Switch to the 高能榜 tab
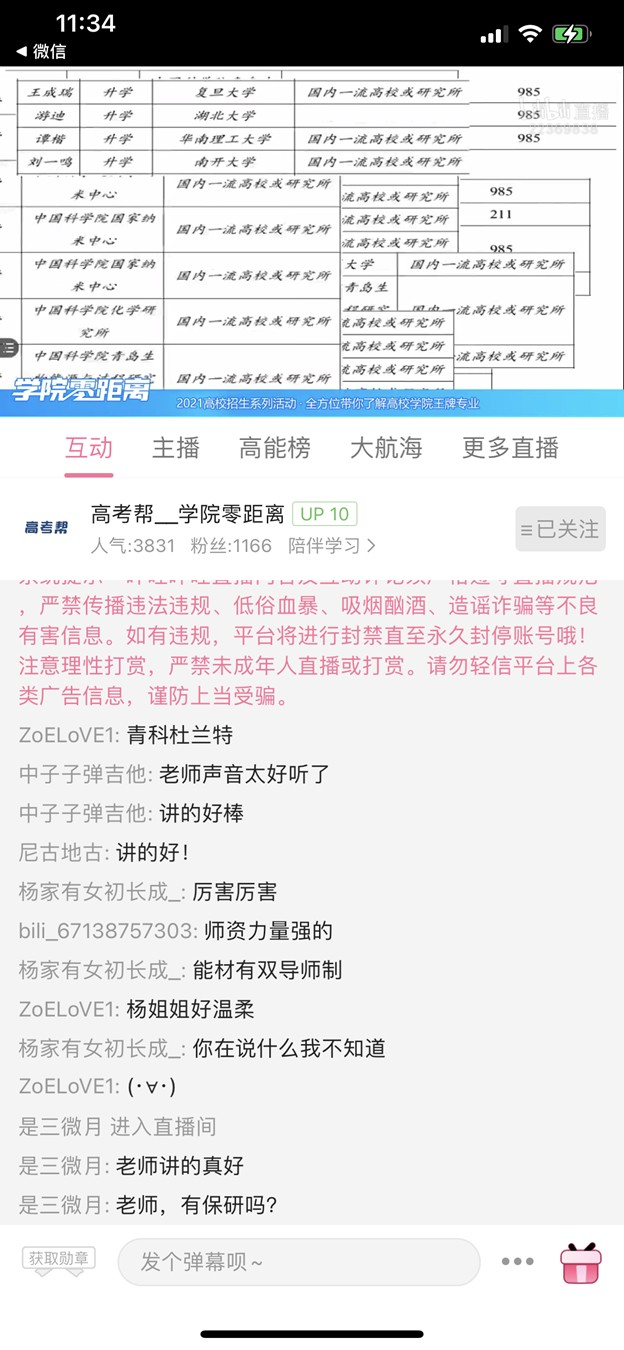This screenshot has height=1350, width=624. point(274,448)
